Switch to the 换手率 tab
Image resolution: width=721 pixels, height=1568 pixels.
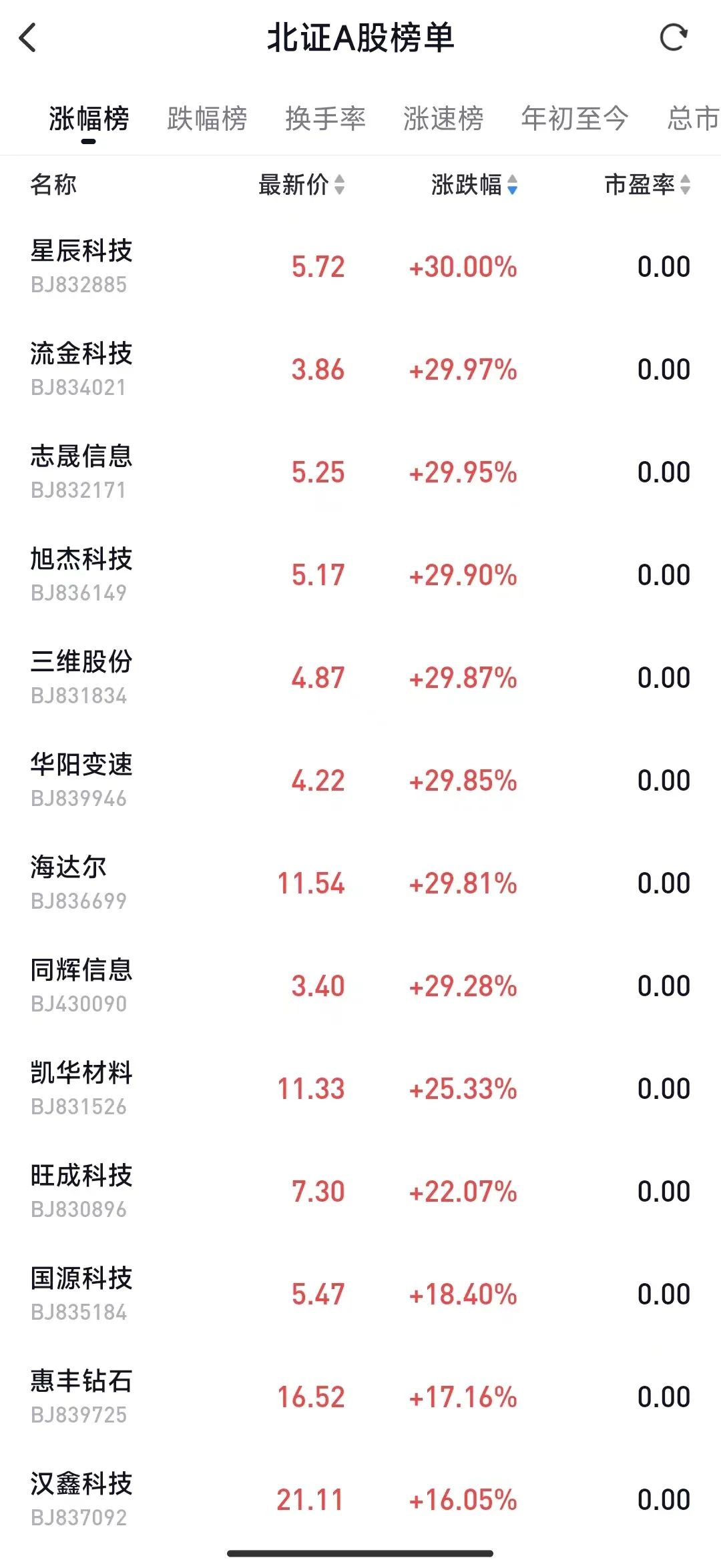click(325, 119)
